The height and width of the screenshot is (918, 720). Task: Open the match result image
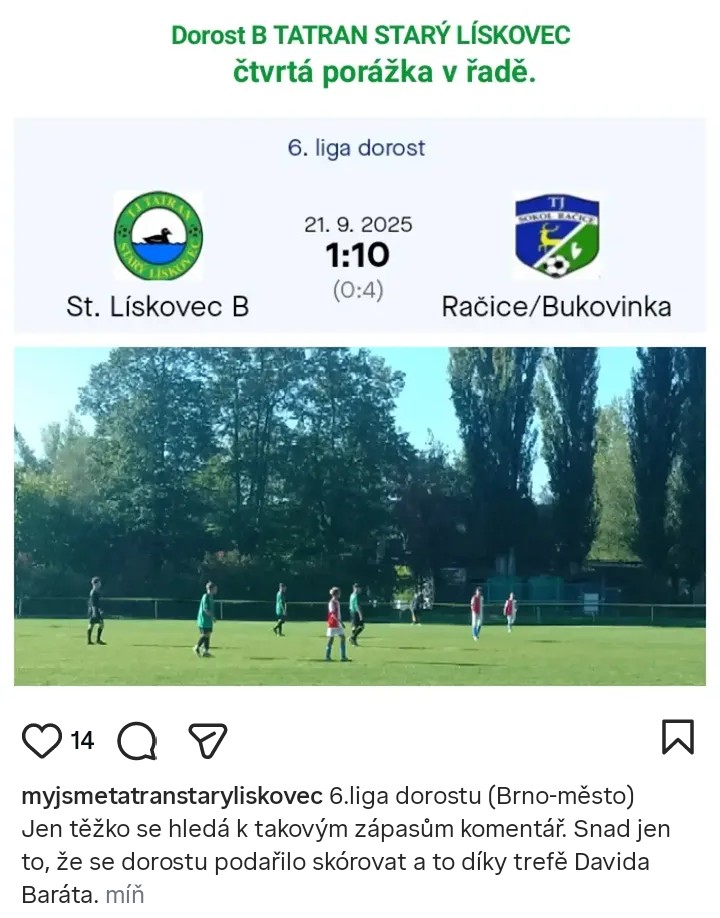(360, 400)
